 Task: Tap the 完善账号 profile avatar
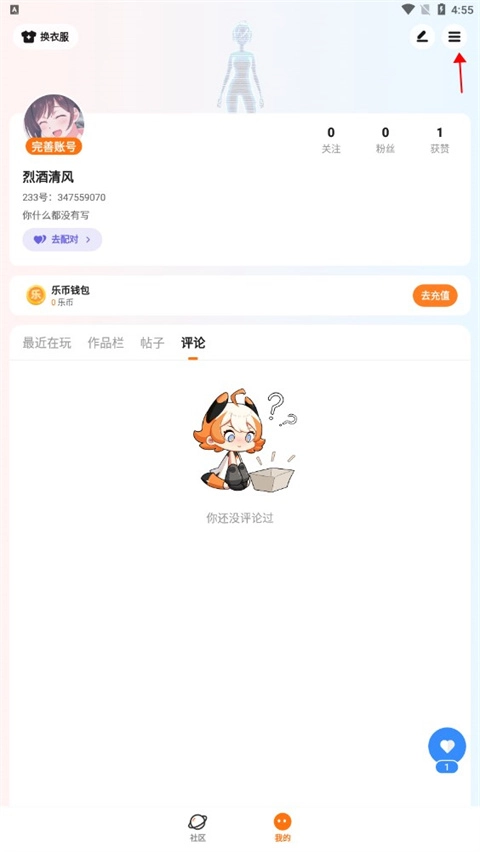tap(54, 124)
